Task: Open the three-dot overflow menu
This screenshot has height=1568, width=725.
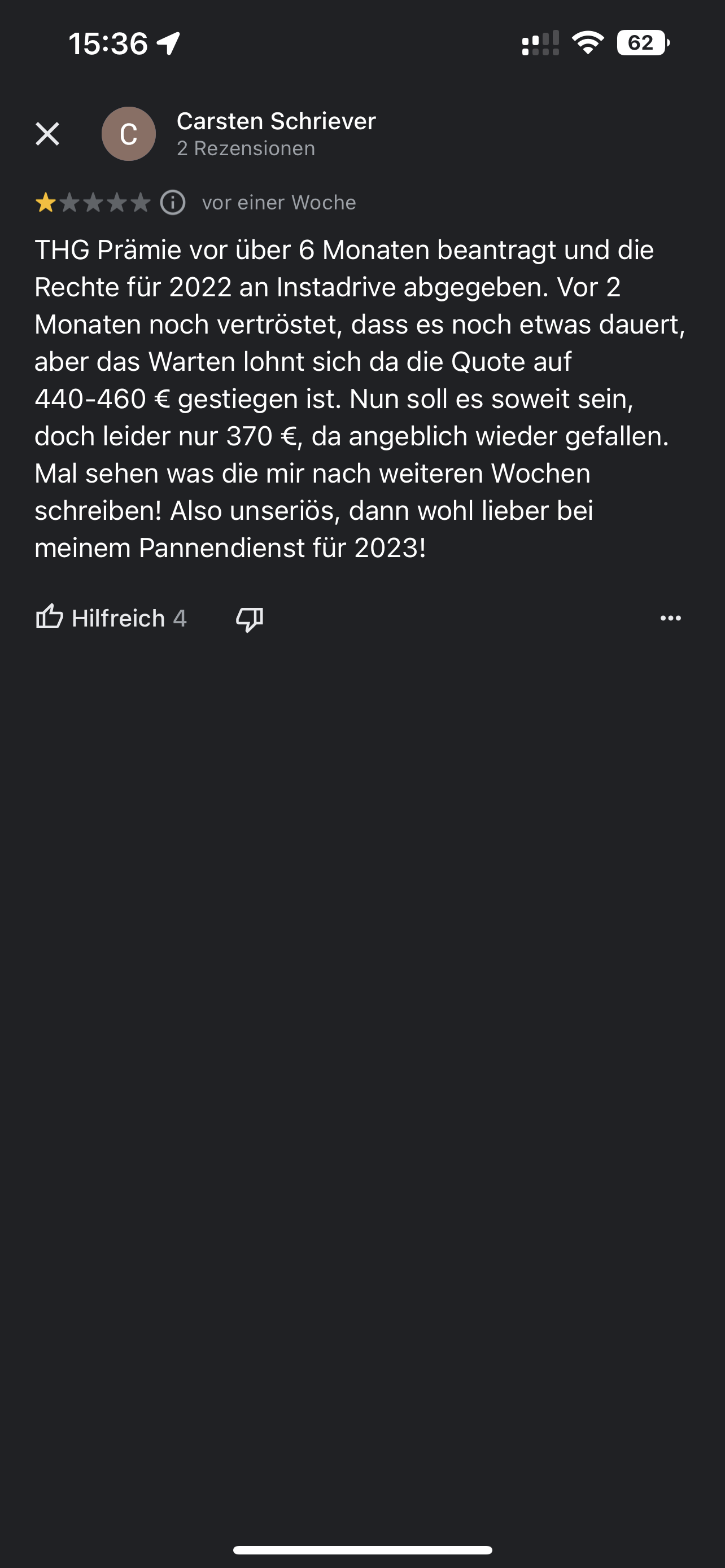Action: pyautogui.click(x=671, y=618)
